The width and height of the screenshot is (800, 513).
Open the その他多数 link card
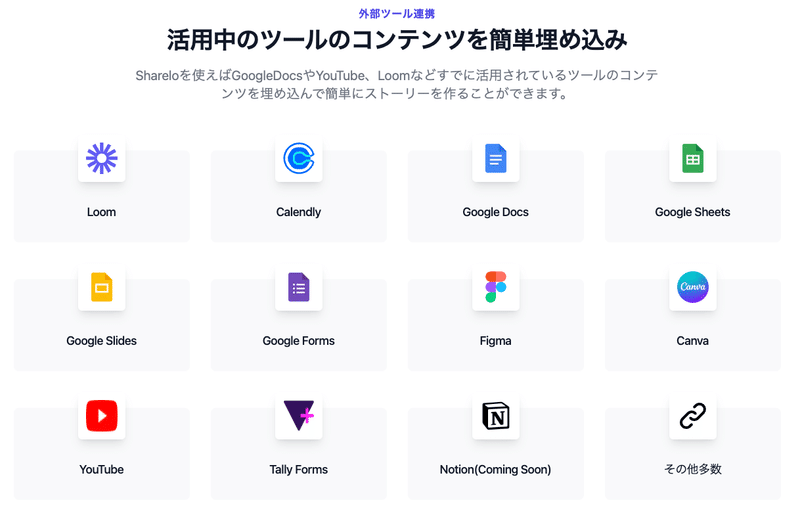(692, 453)
